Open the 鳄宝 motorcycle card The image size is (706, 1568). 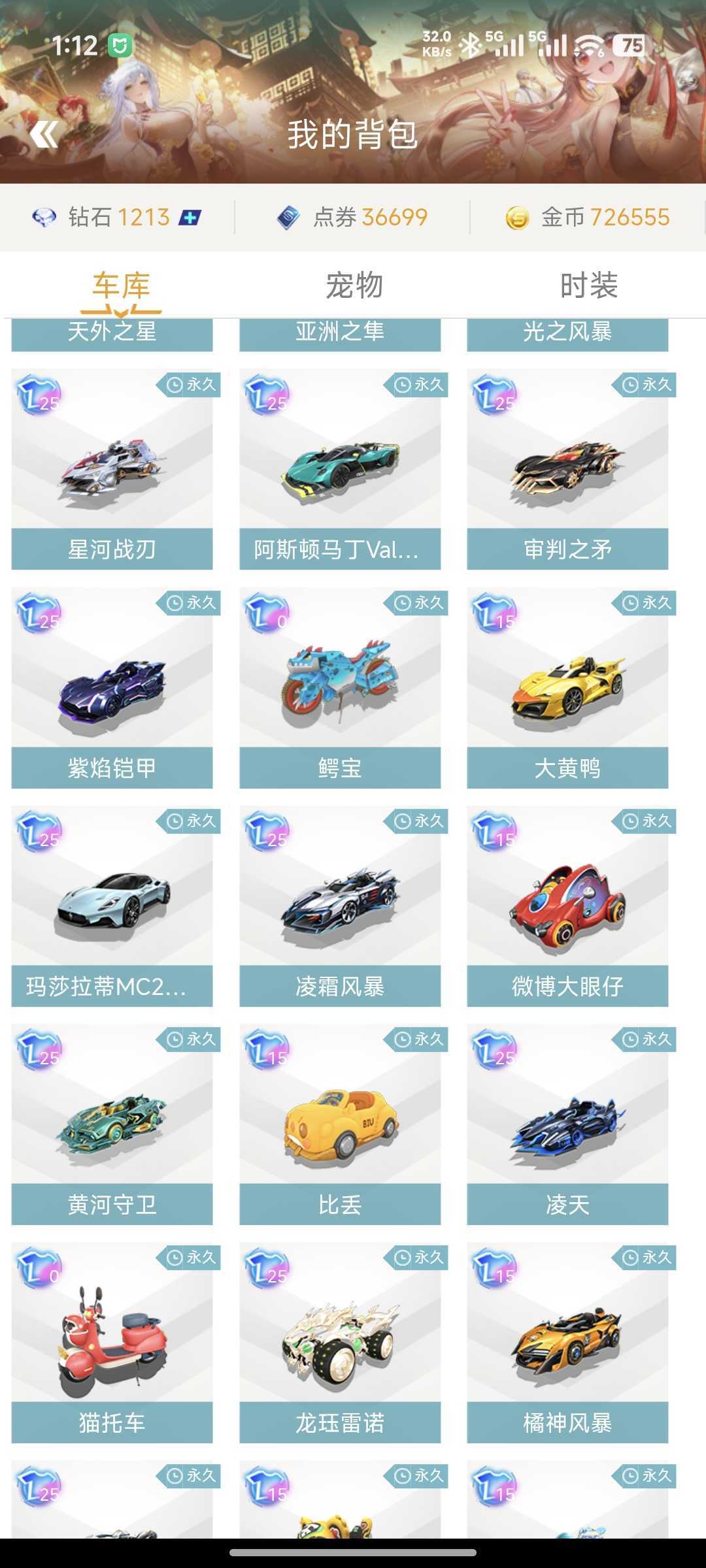(x=340, y=687)
